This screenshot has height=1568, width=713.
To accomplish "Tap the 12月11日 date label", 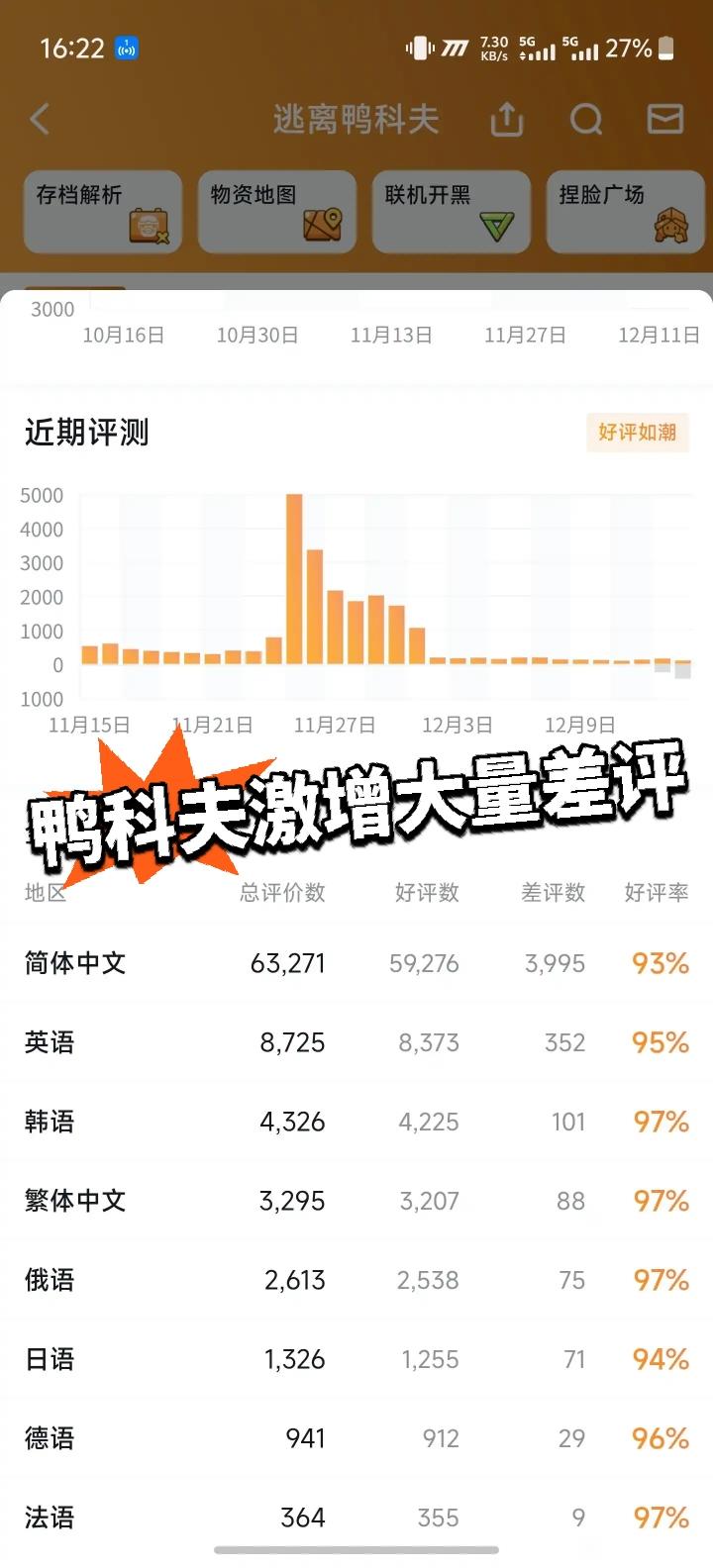I will click(658, 335).
